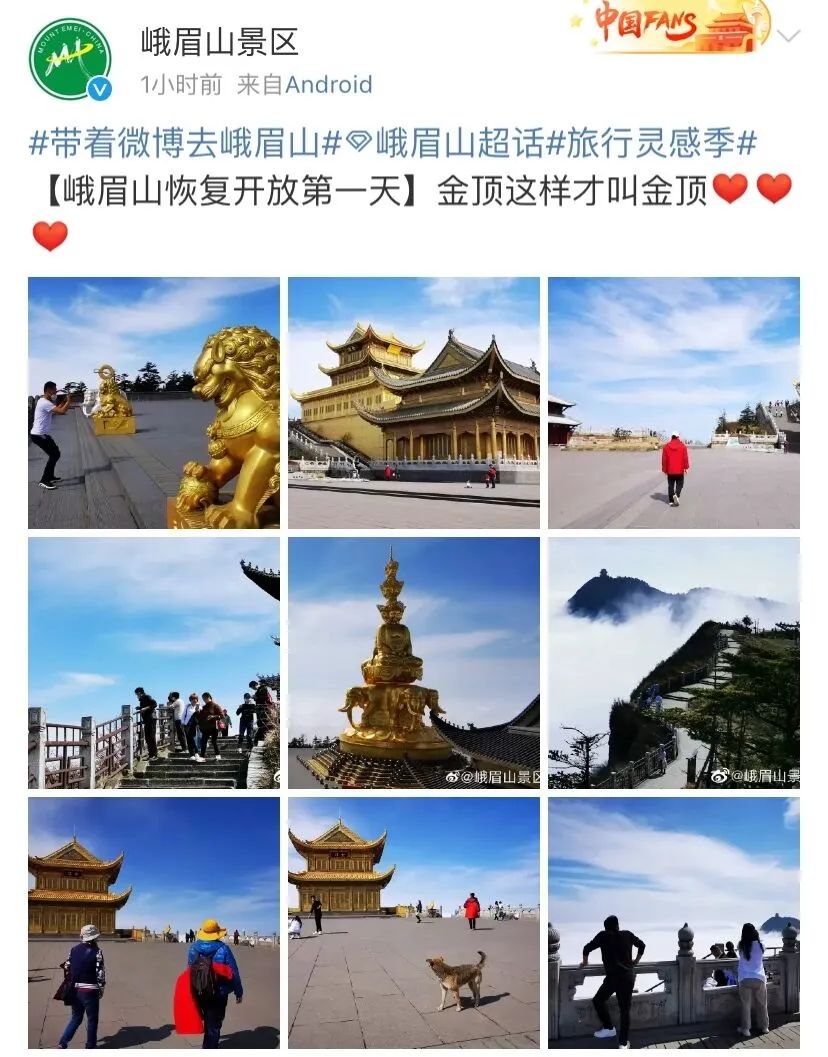
Task: Open 峨眉山景区 profile avatar
Action: click(x=70, y=60)
